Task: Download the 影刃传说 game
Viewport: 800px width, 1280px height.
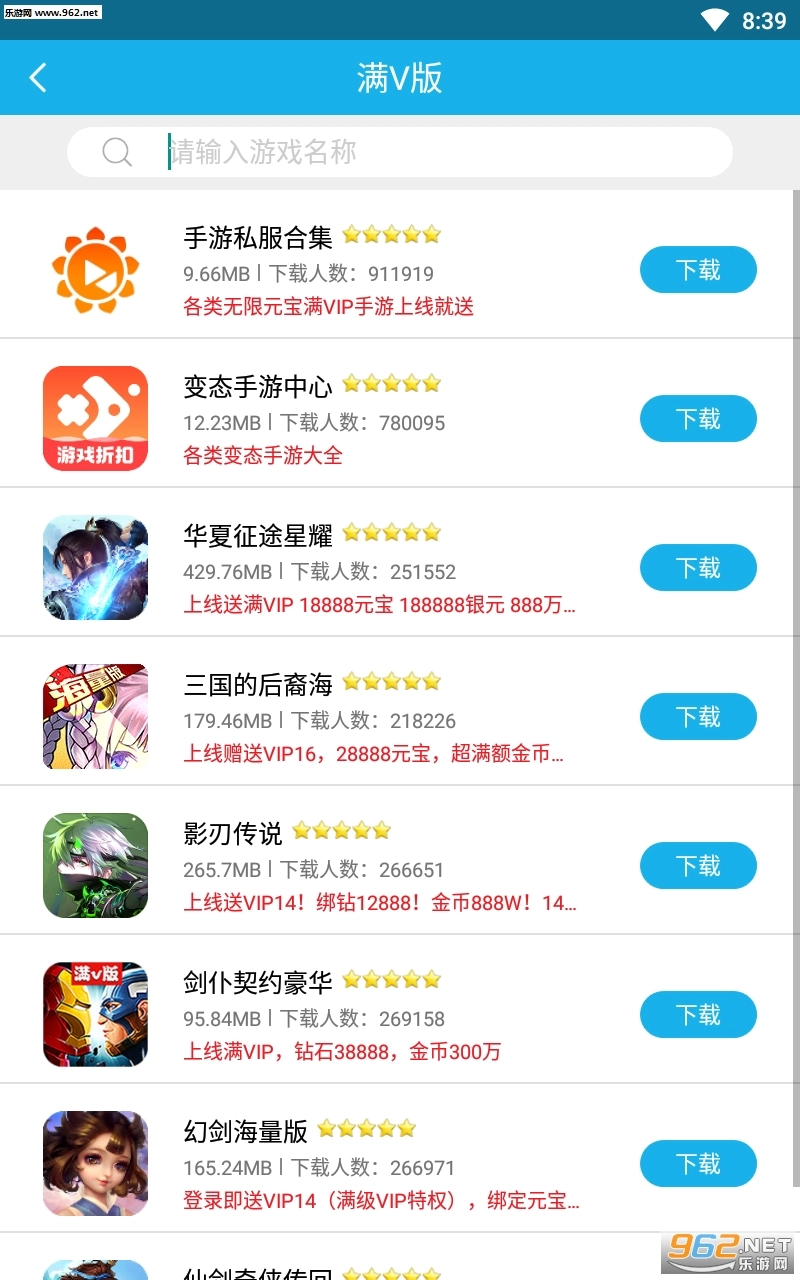Action: [x=698, y=866]
